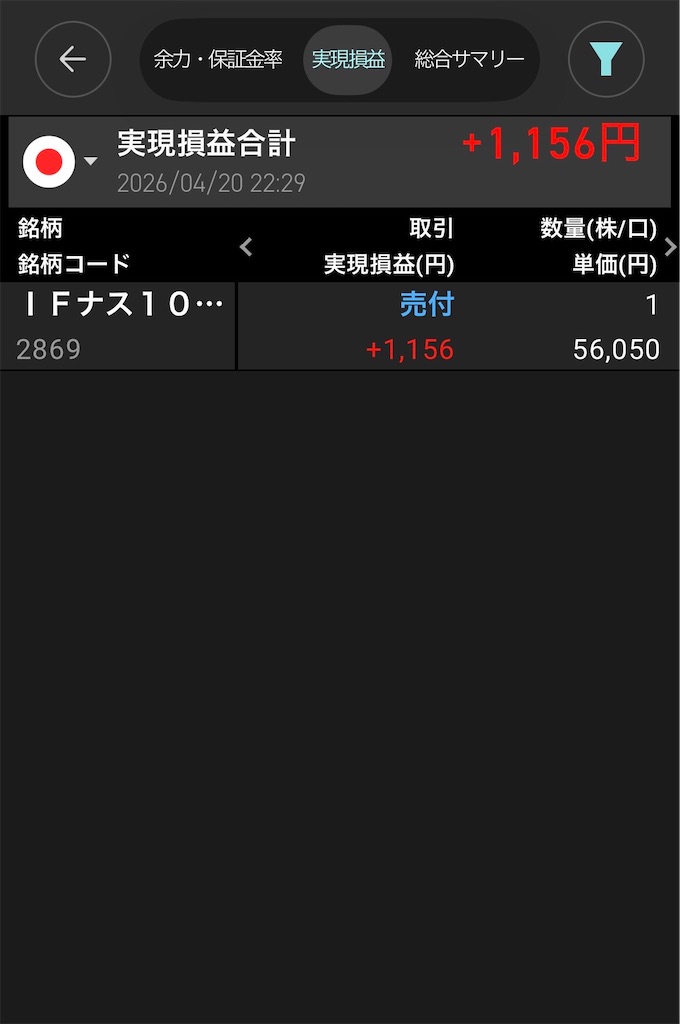Open the filter funnel icon
680x1024 pixels.
(606, 59)
